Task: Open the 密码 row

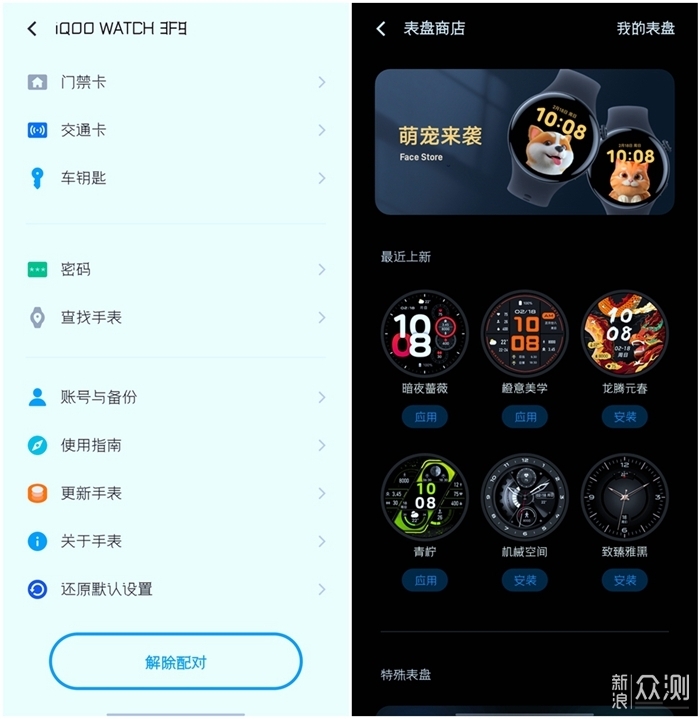Action: click(x=175, y=269)
